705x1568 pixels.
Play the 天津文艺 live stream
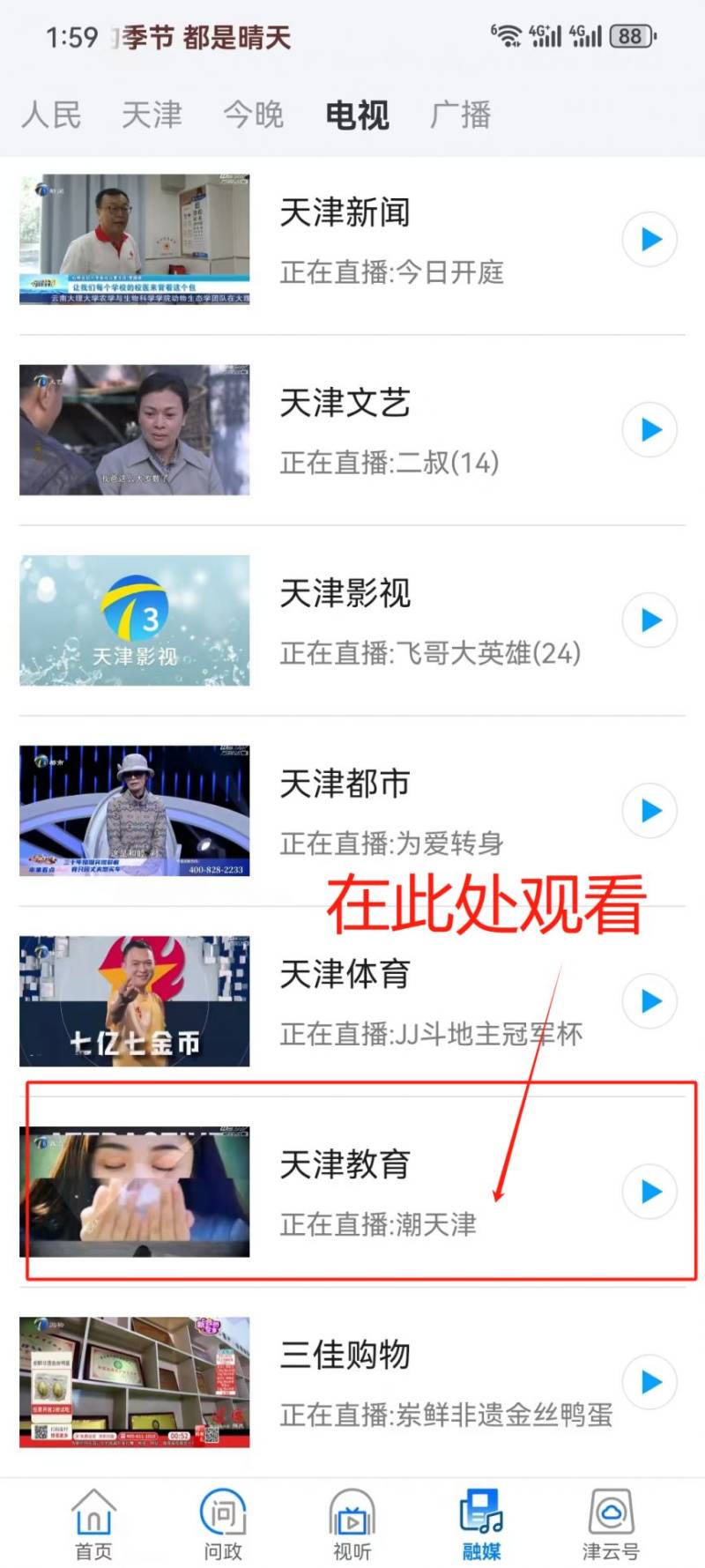pos(650,430)
